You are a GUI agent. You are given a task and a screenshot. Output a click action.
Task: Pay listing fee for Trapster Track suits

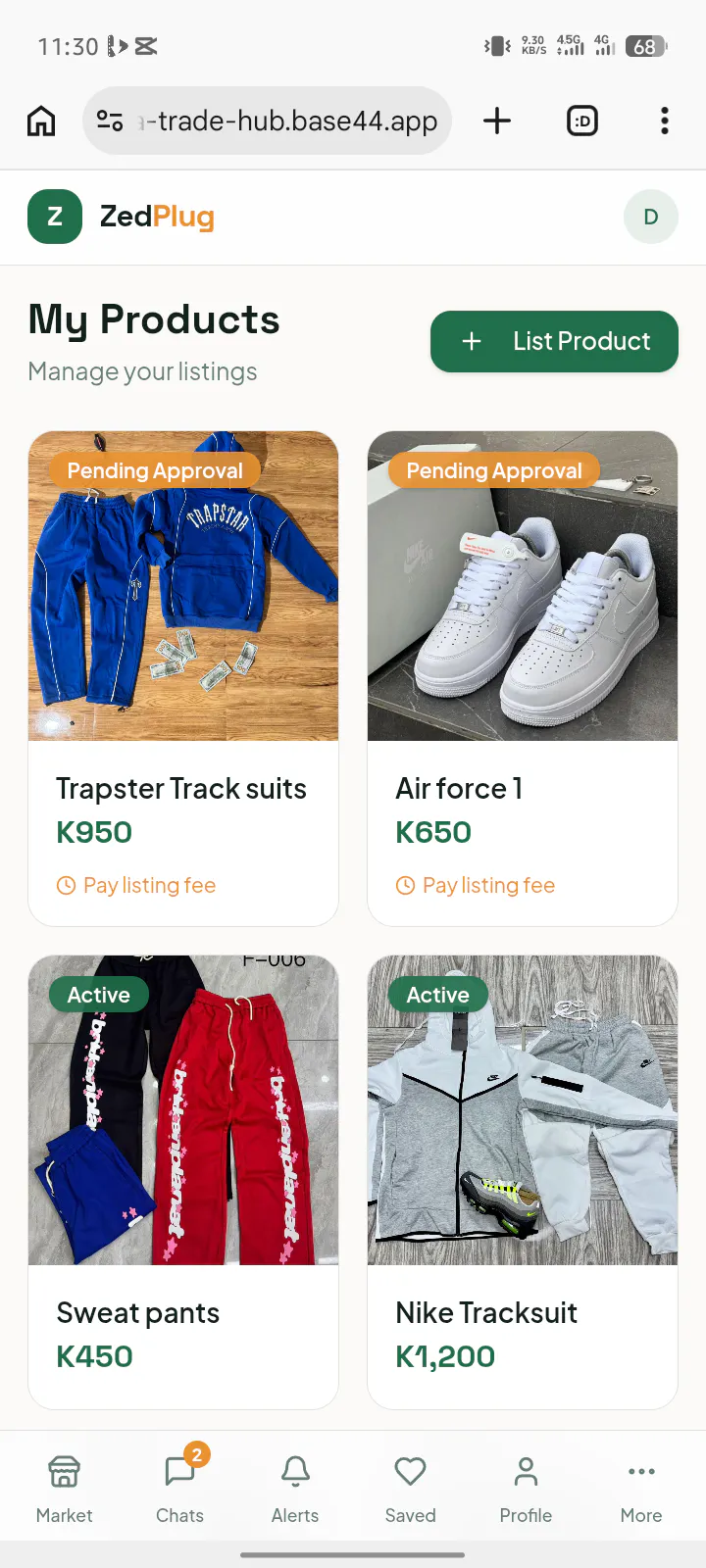136,885
